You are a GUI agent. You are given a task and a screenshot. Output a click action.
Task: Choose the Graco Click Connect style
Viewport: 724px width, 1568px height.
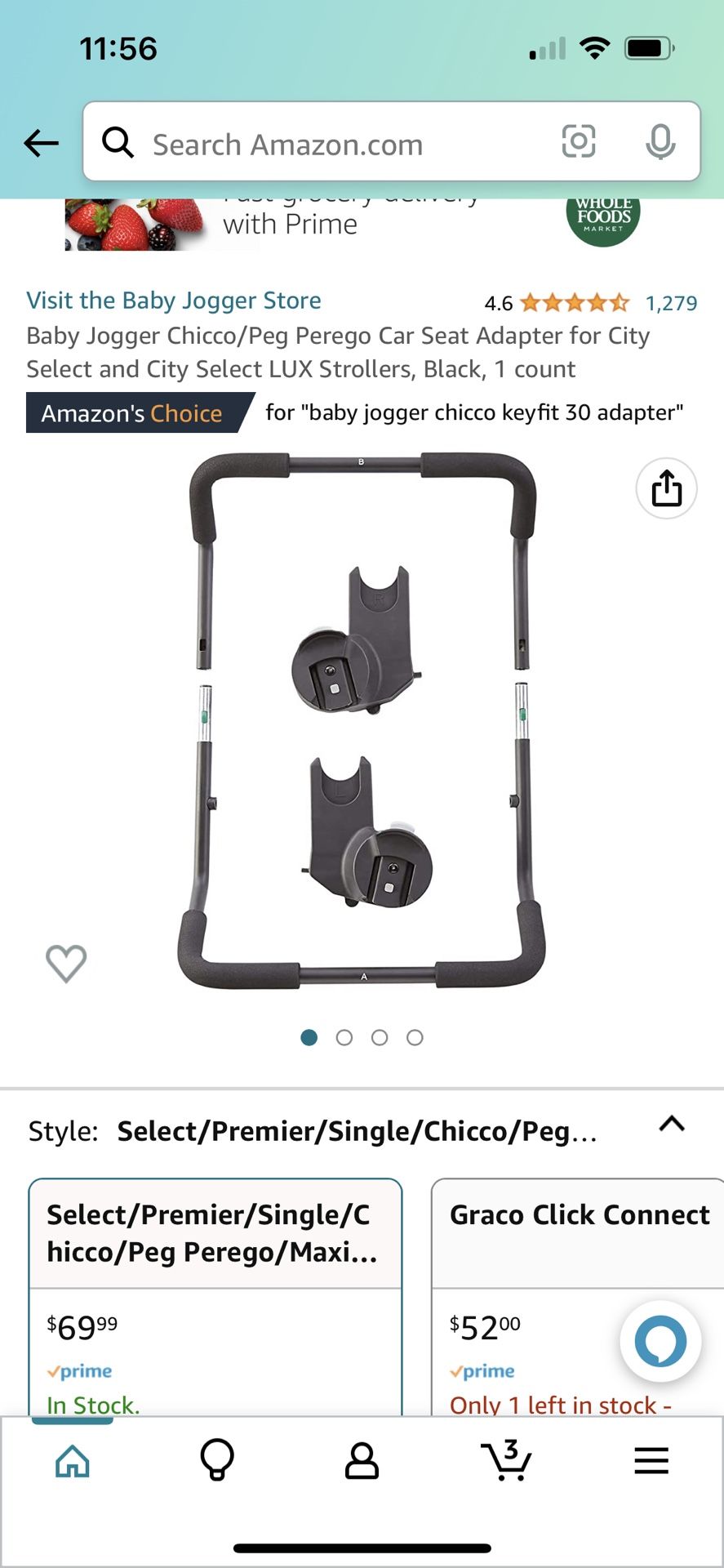coord(578,1297)
